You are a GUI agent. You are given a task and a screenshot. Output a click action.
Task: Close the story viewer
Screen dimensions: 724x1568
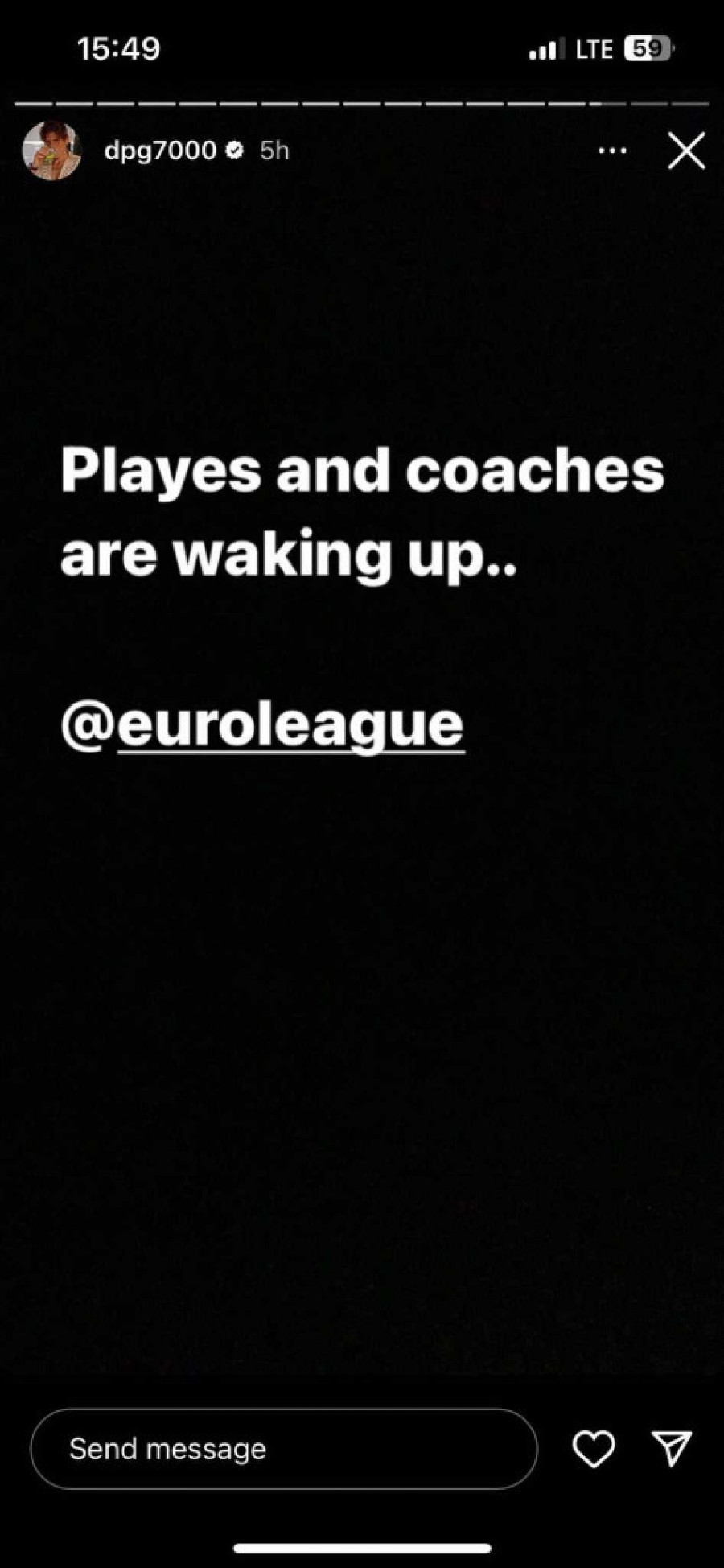(x=686, y=151)
